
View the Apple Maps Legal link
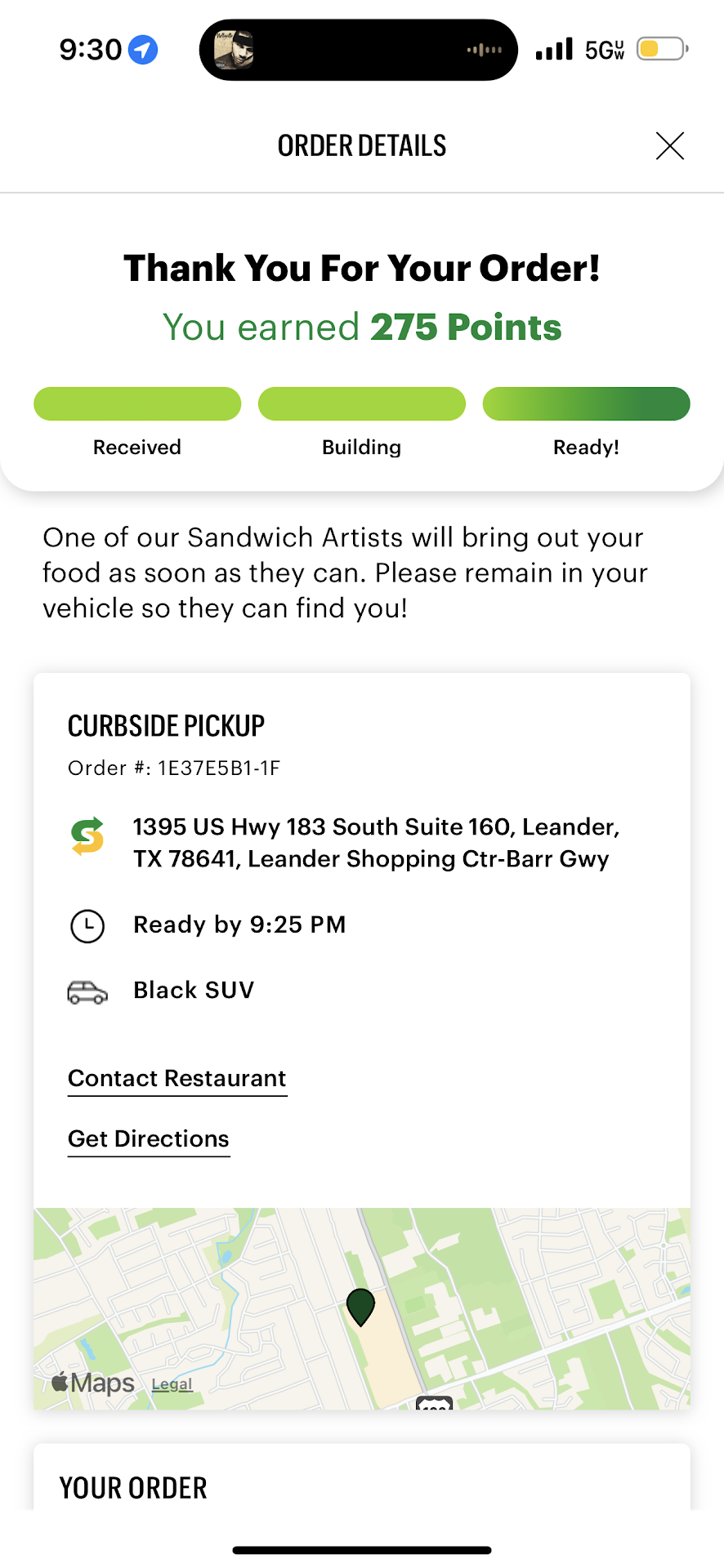tap(172, 1384)
